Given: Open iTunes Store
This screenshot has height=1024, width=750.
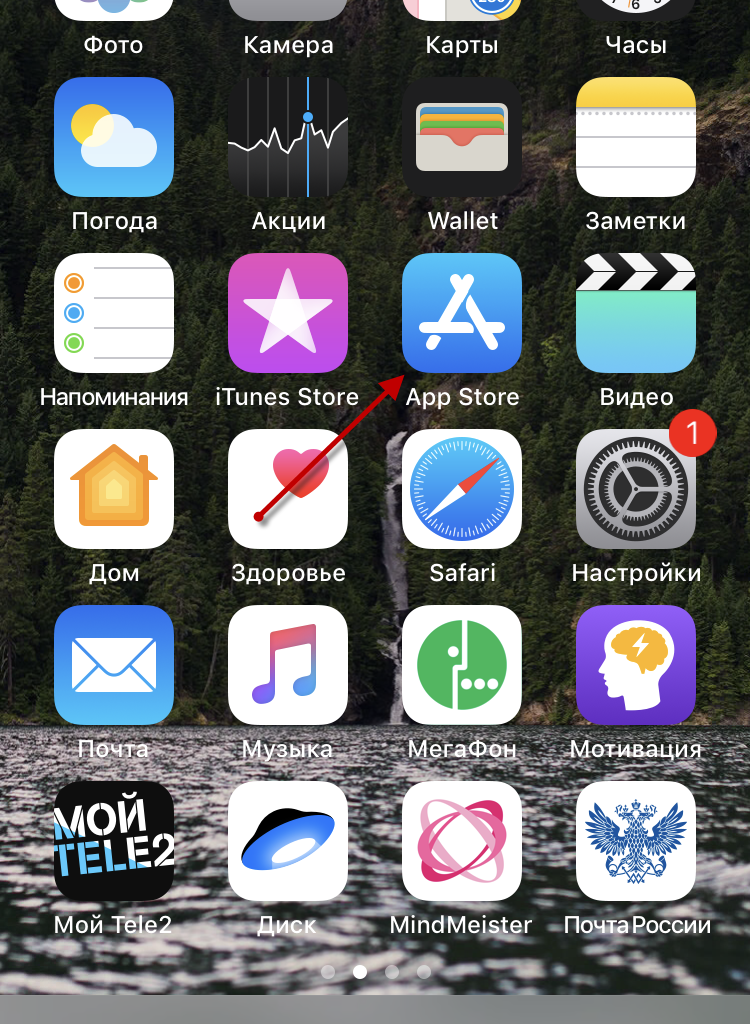Looking at the screenshot, I should (x=288, y=313).
